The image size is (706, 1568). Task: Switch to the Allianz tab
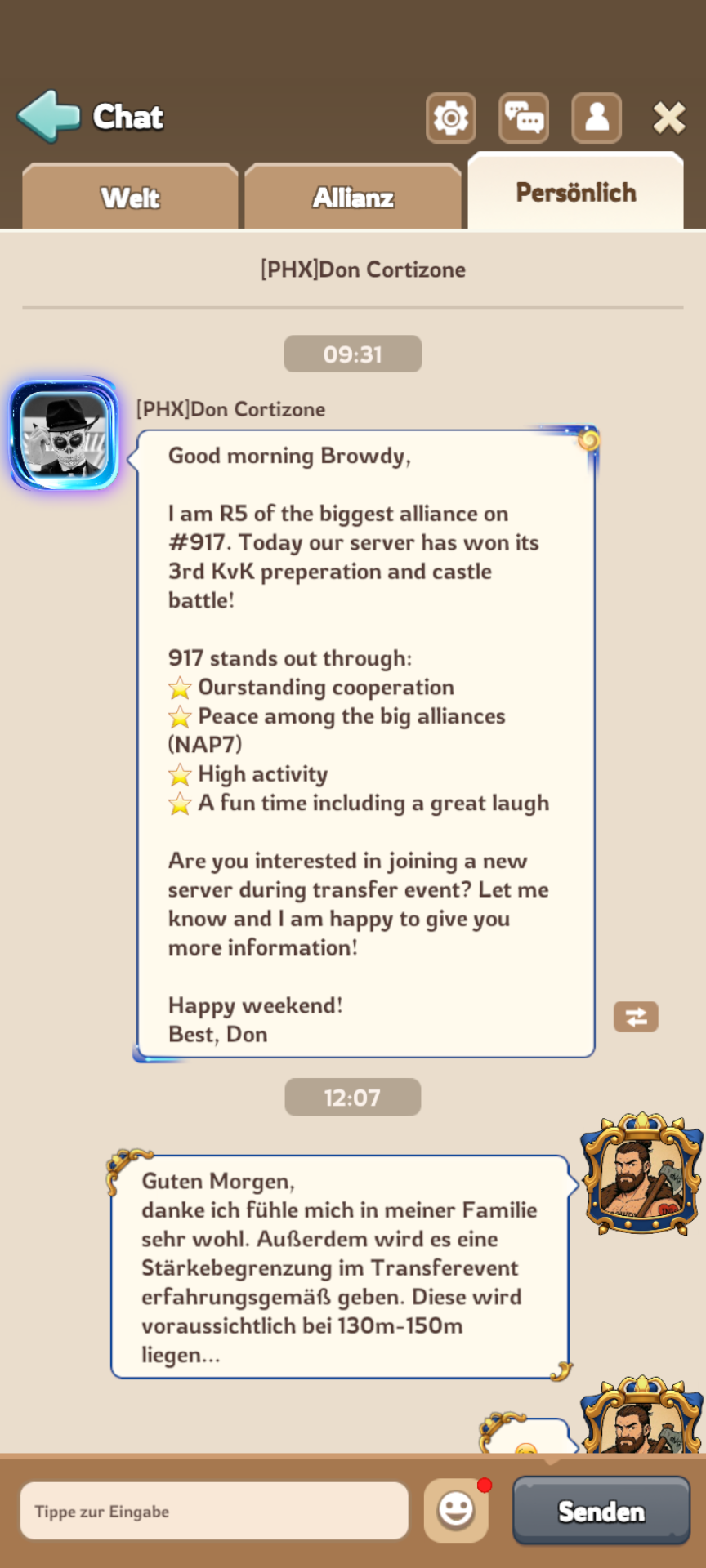pos(353,198)
